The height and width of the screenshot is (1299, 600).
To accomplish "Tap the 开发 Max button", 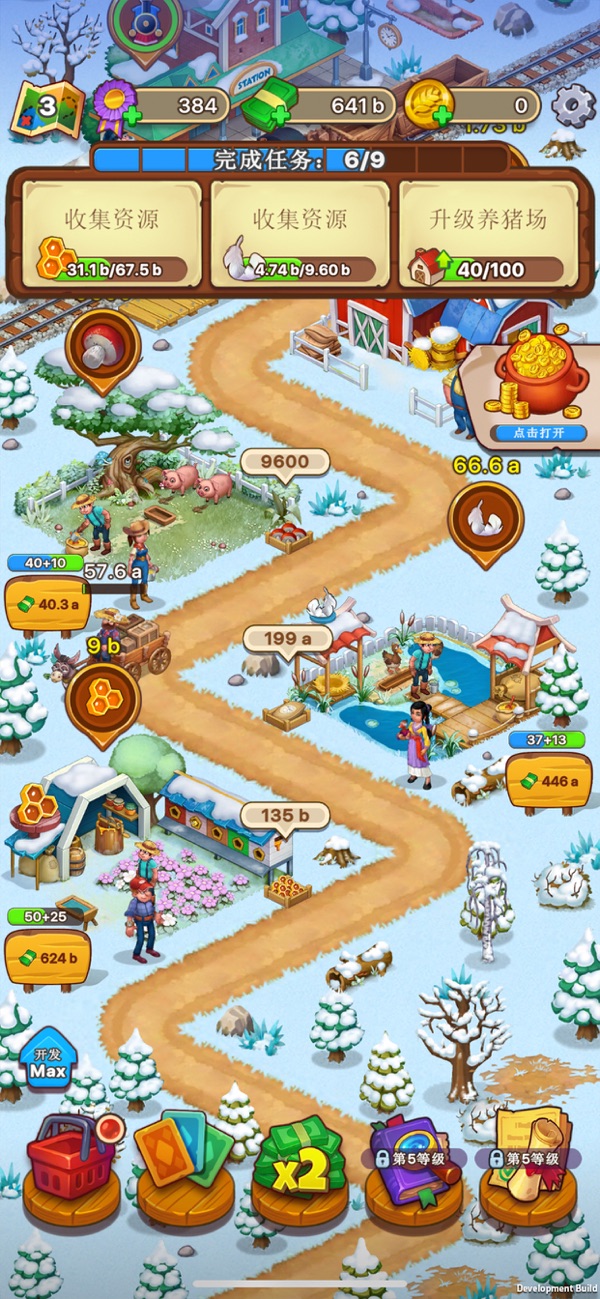I will tap(47, 1064).
